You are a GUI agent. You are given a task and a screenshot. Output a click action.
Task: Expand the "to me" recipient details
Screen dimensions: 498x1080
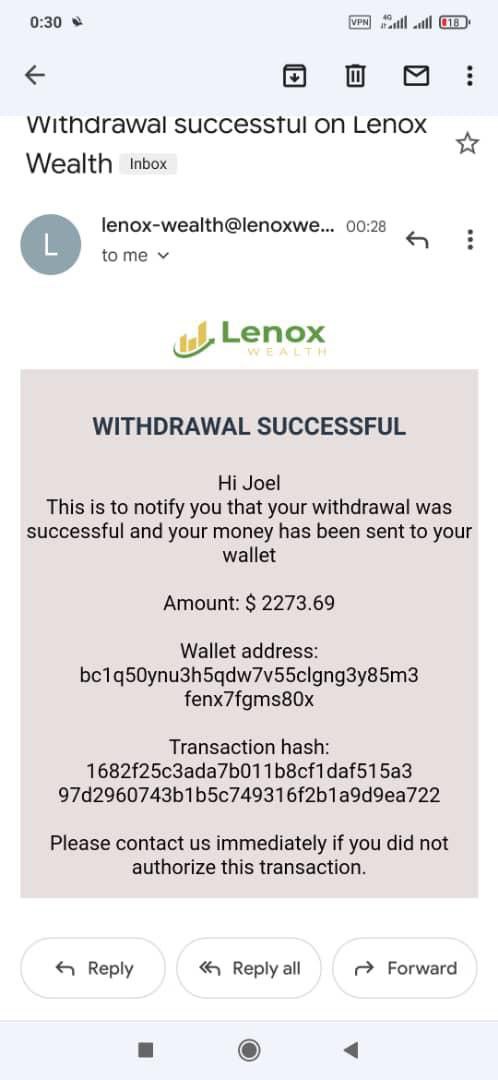click(x=135, y=256)
